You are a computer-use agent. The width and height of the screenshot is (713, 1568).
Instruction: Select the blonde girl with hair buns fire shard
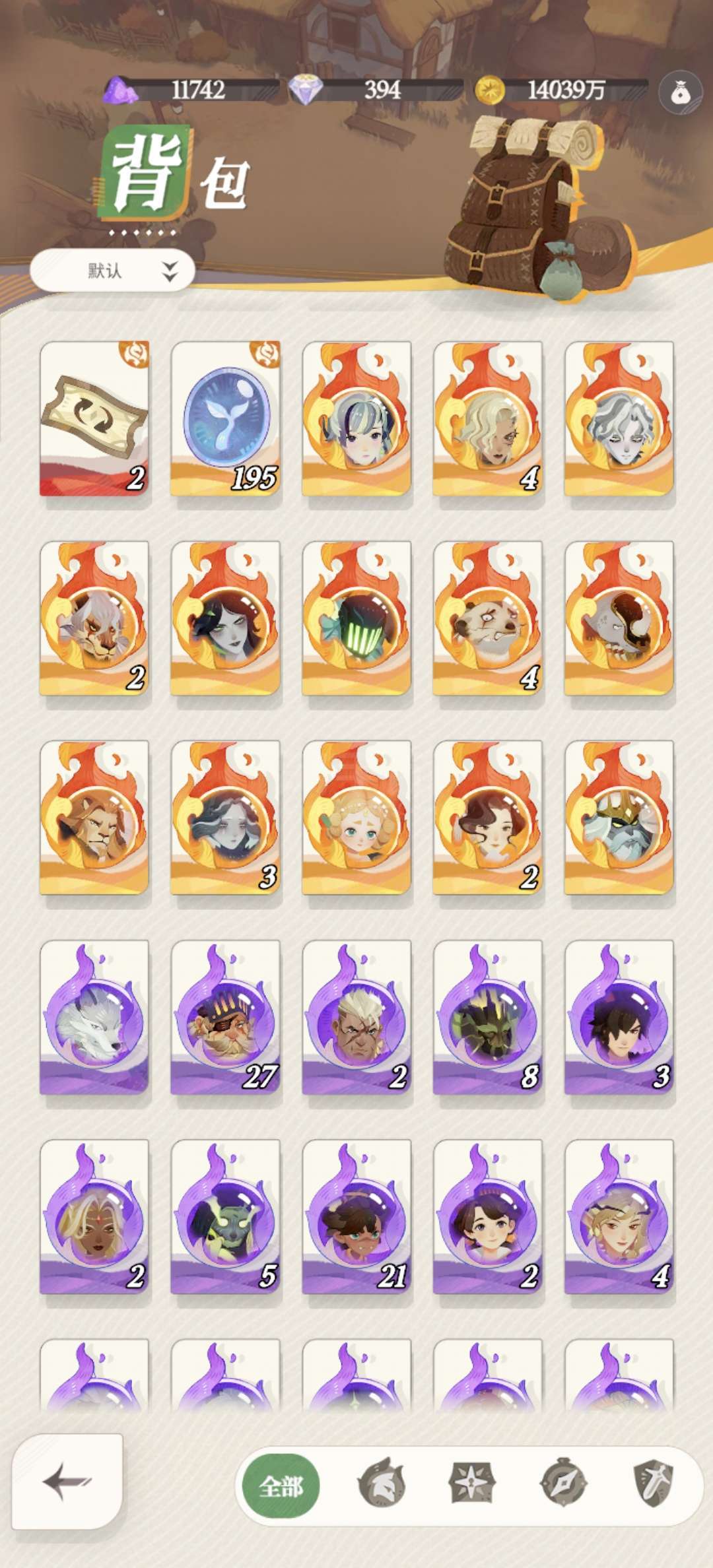(x=356, y=818)
